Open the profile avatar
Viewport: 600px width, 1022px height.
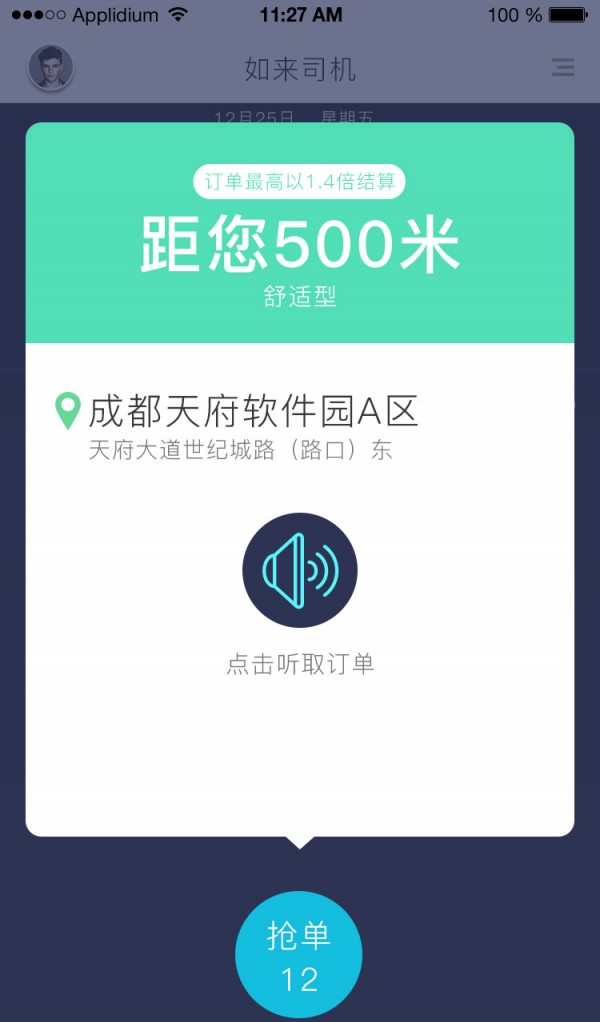tap(50, 68)
